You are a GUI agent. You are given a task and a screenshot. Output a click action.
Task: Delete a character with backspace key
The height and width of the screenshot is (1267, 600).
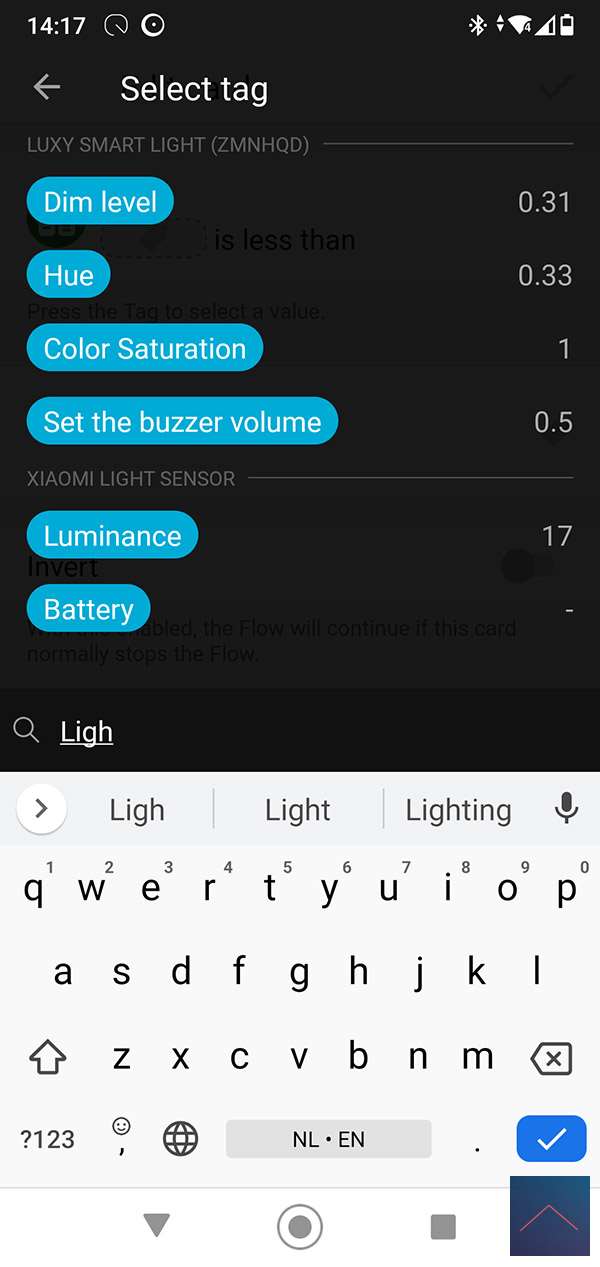click(551, 1058)
